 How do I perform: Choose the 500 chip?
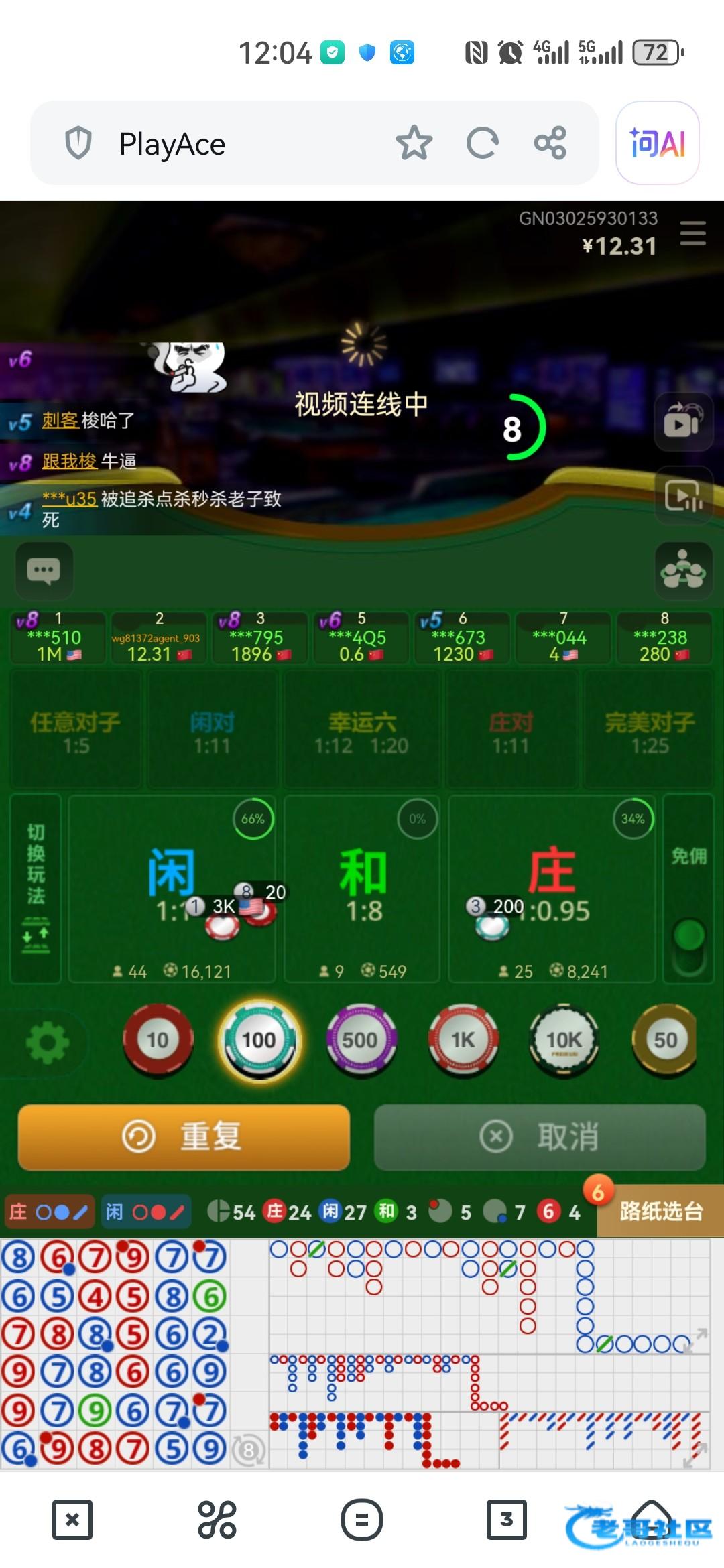coord(361,1040)
